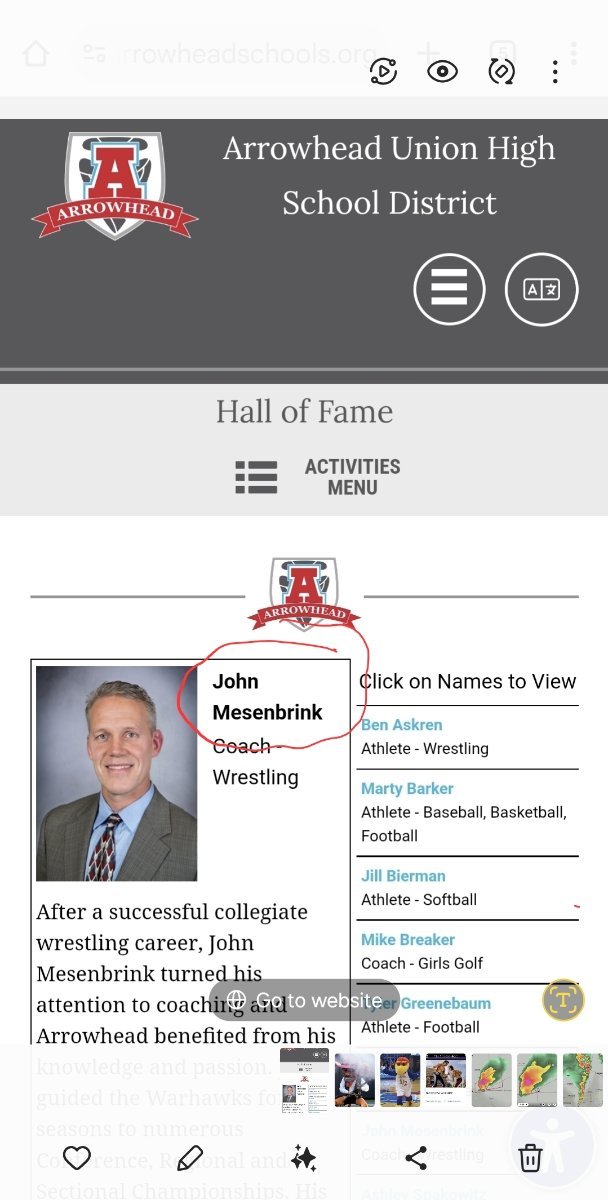The image size is (608, 1200).
Task: Tap the eye icon in top bar
Action: pos(442,71)
